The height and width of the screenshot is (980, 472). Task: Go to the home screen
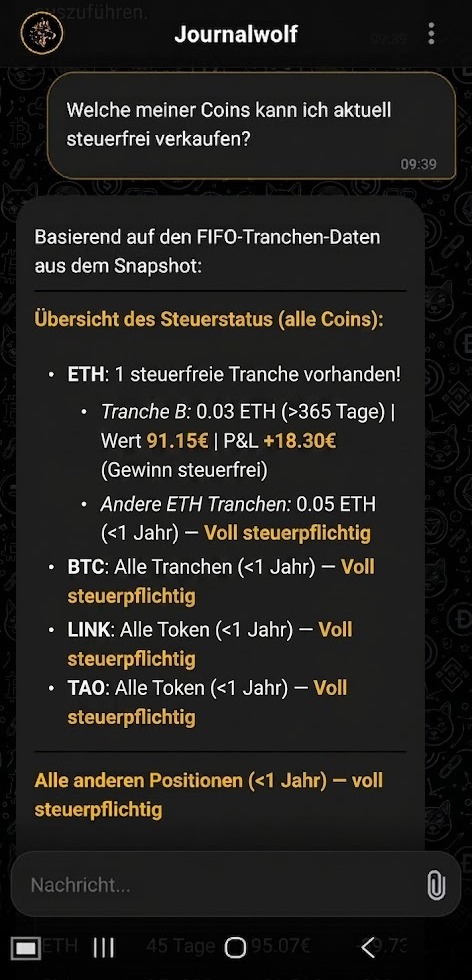(x=235, y=948)
